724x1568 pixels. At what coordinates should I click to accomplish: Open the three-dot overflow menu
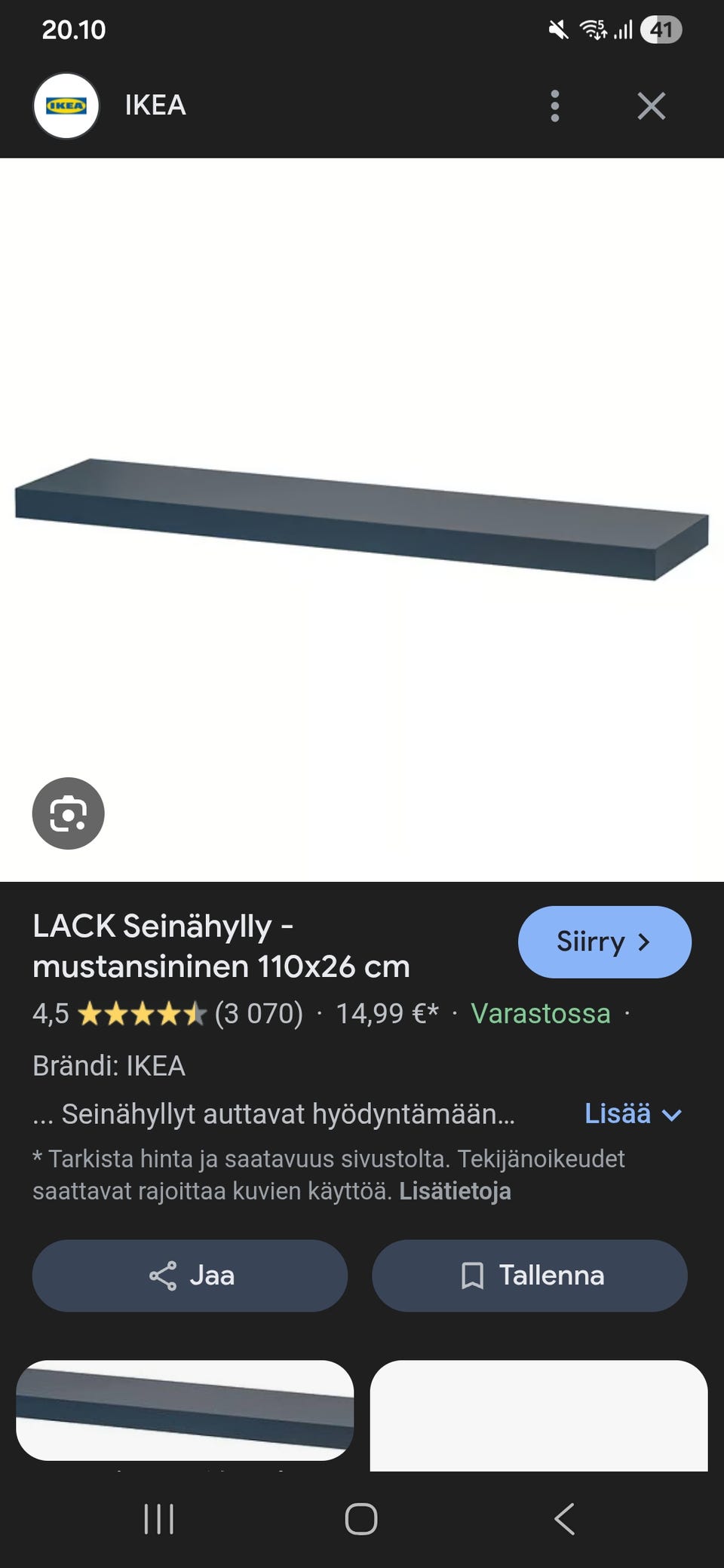click(x=555, y=106)
